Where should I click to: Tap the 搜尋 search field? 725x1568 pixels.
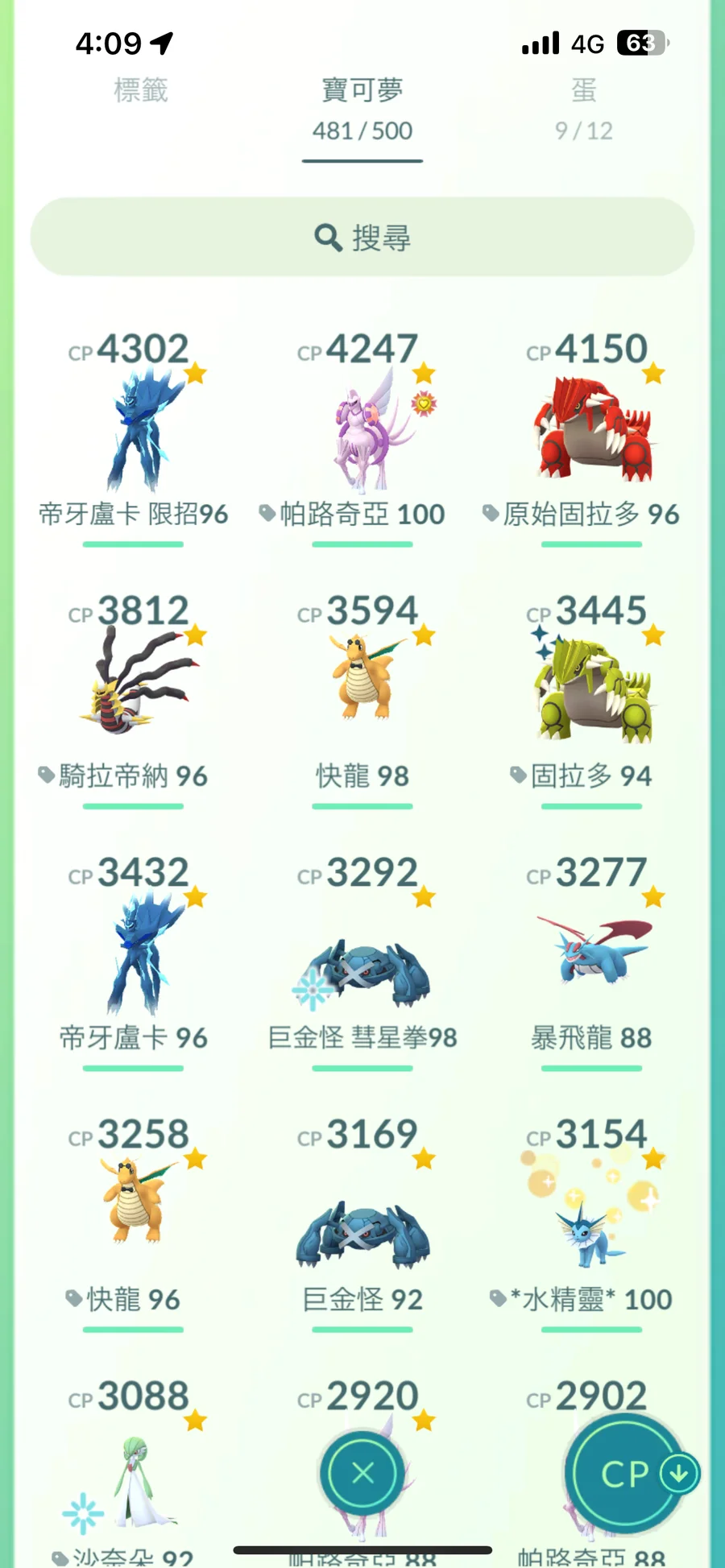[362, 238]
